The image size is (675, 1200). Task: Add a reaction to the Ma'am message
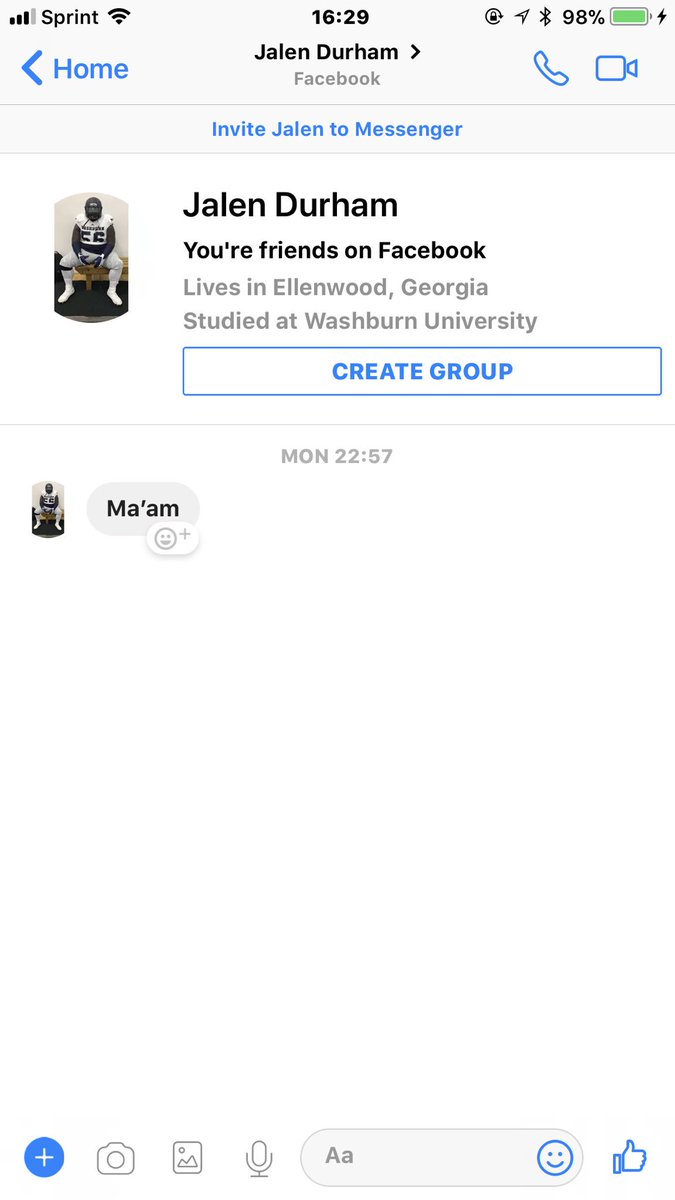click(x=173, y=538)
